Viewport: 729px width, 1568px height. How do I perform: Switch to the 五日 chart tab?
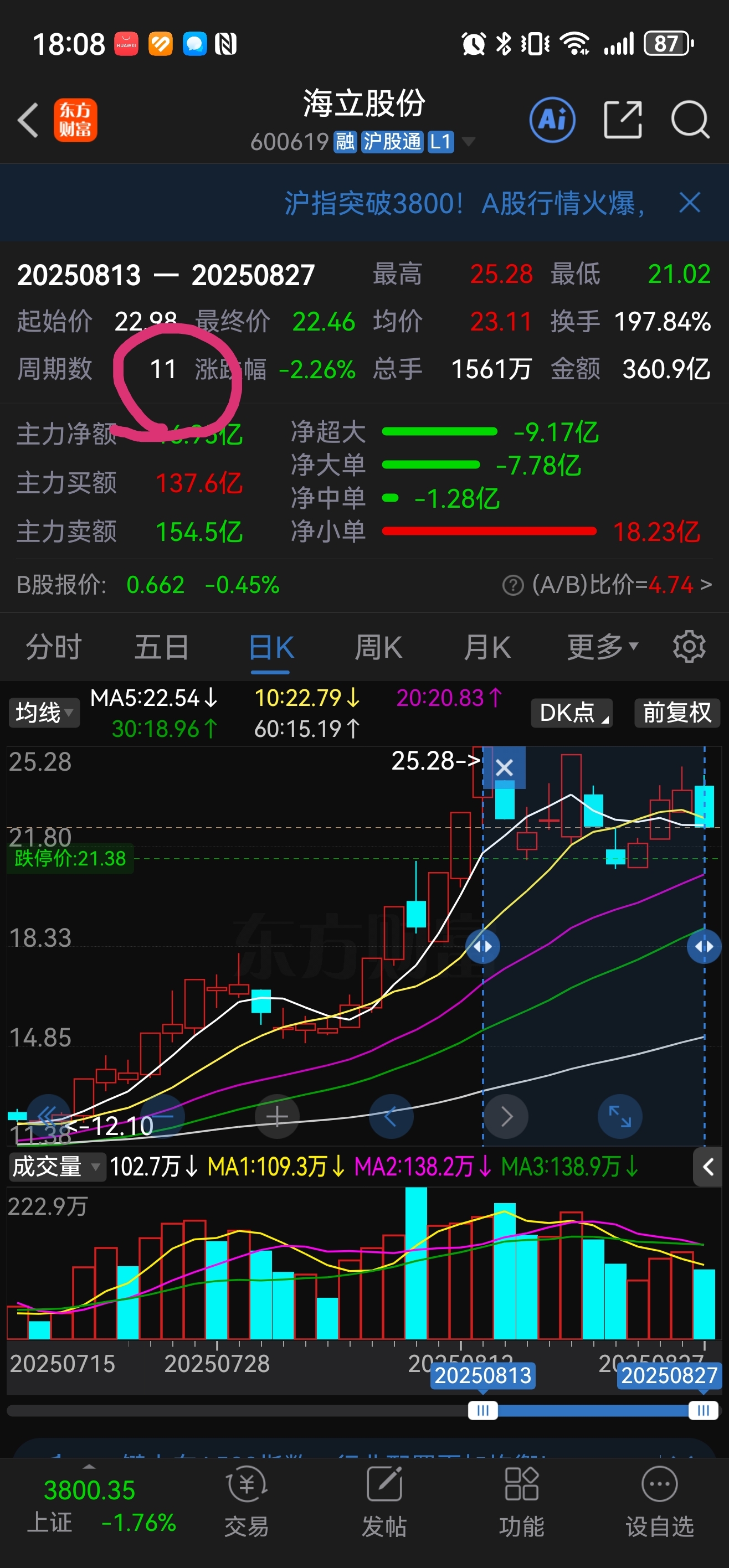click(161, 647)
